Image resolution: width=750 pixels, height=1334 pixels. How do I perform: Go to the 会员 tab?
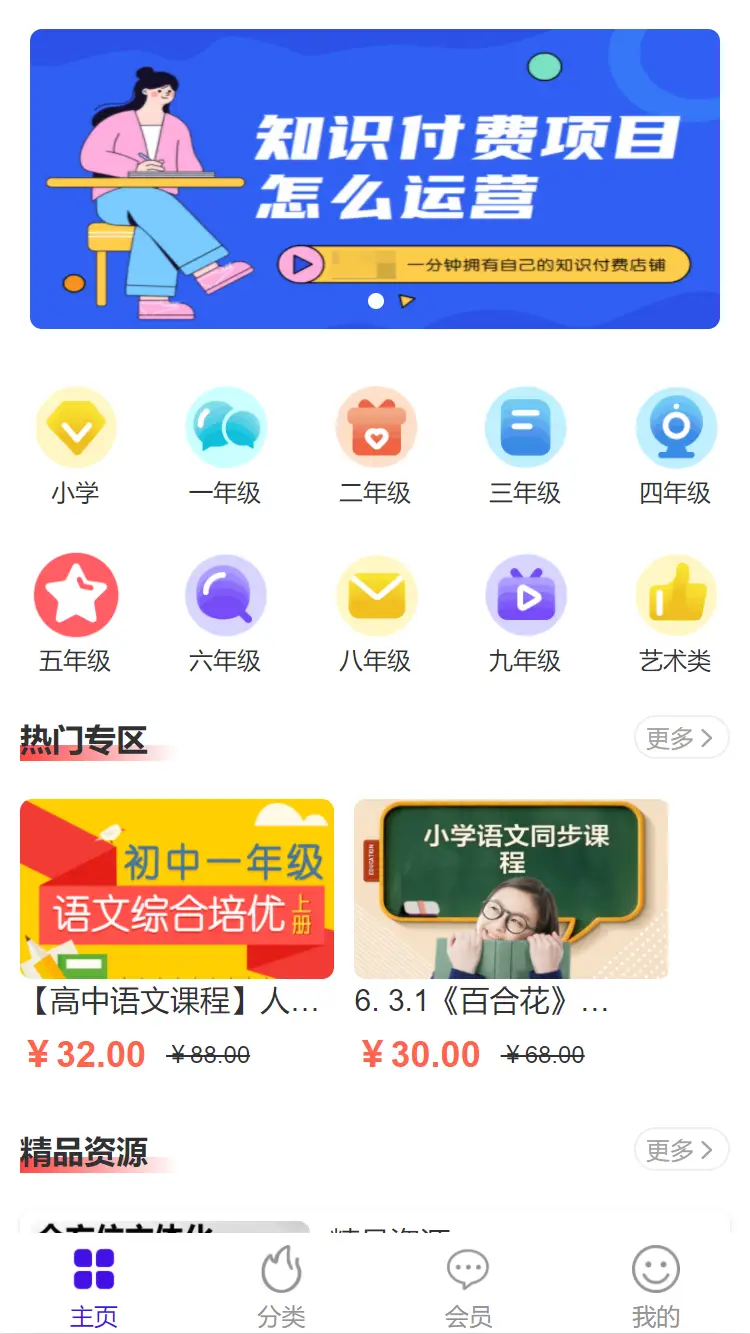point(468,1288)
